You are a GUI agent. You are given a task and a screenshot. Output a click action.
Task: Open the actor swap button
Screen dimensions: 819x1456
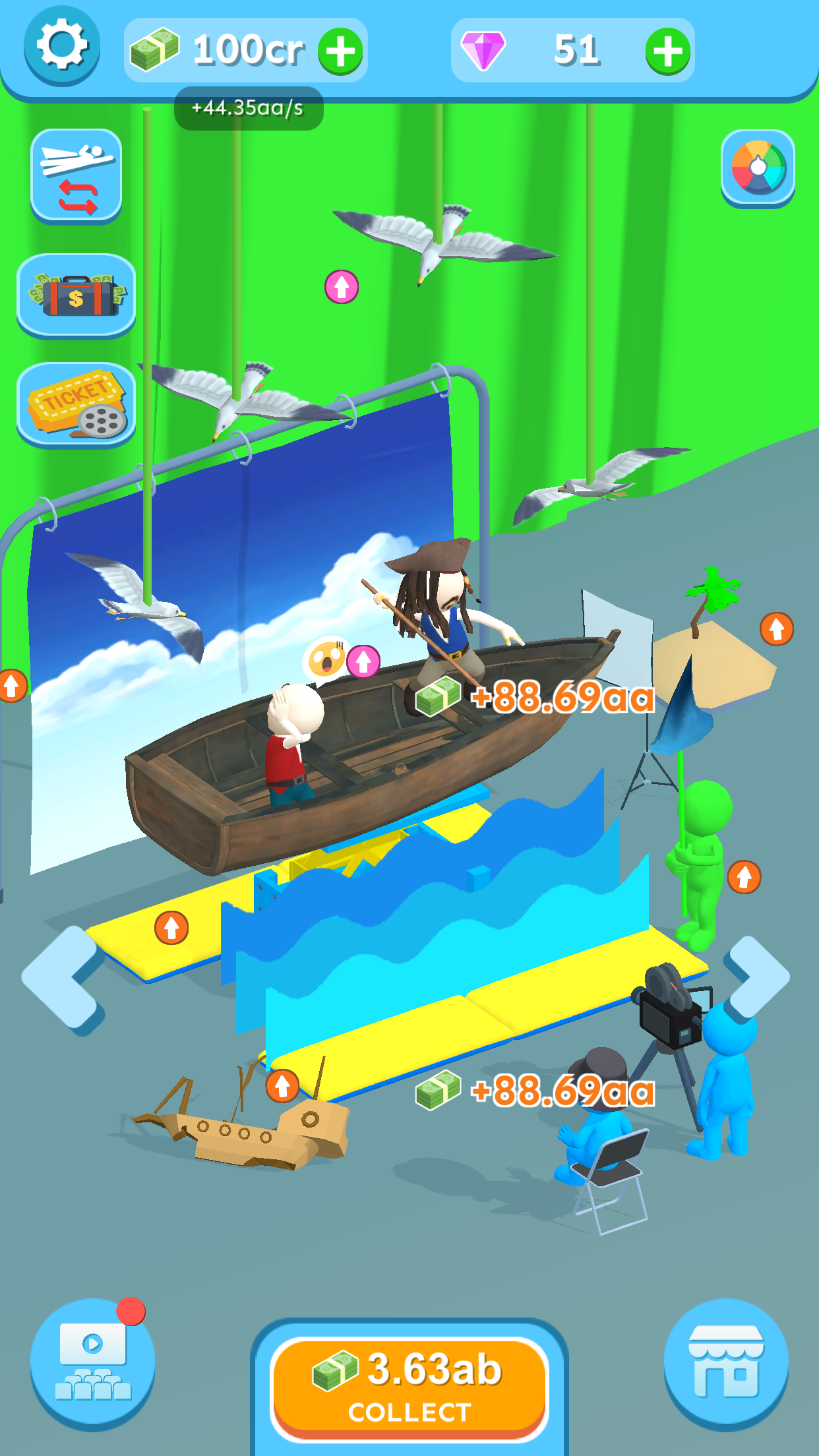coord(76,175)
